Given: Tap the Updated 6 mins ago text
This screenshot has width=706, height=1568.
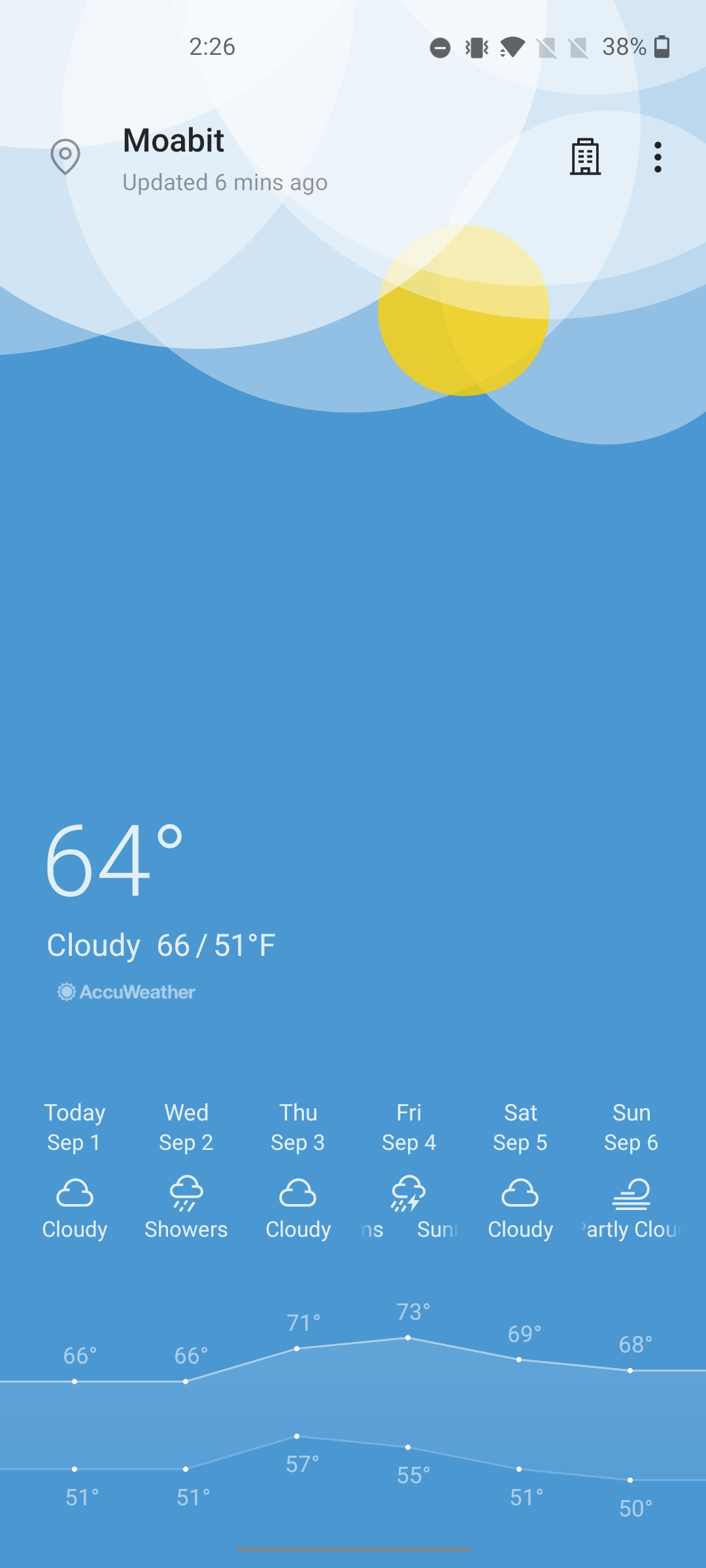Looking at the screenshot, I should click(x=225, y=183).
